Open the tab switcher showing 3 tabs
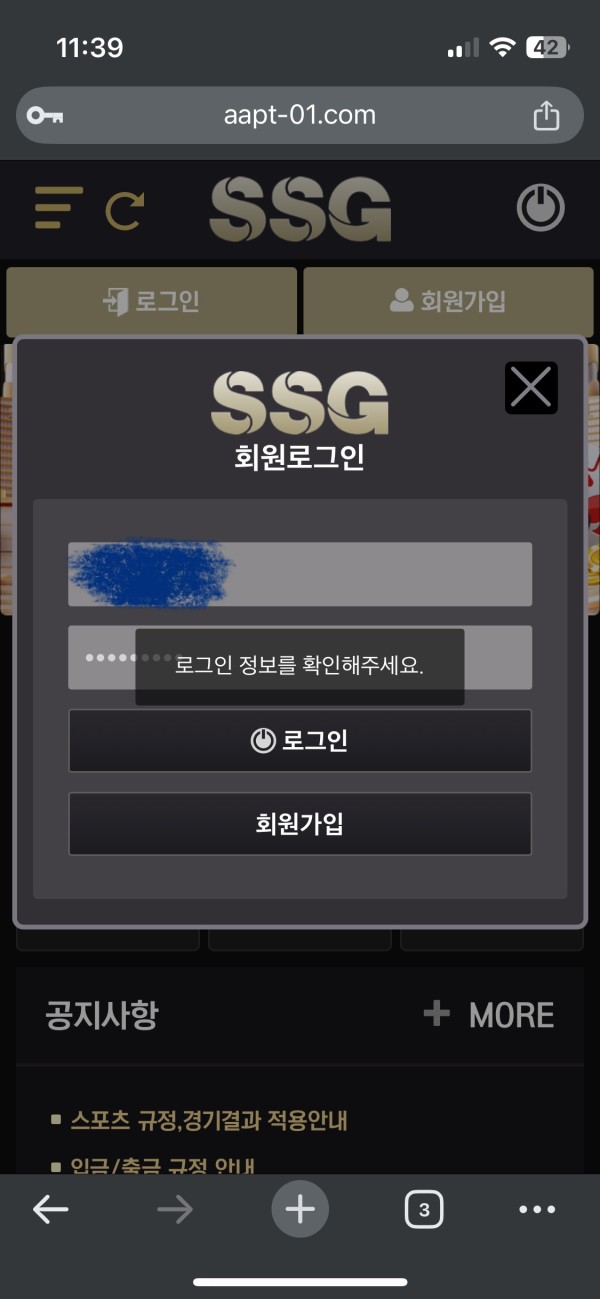600x1299 pixels. [x=424, y=1210]
